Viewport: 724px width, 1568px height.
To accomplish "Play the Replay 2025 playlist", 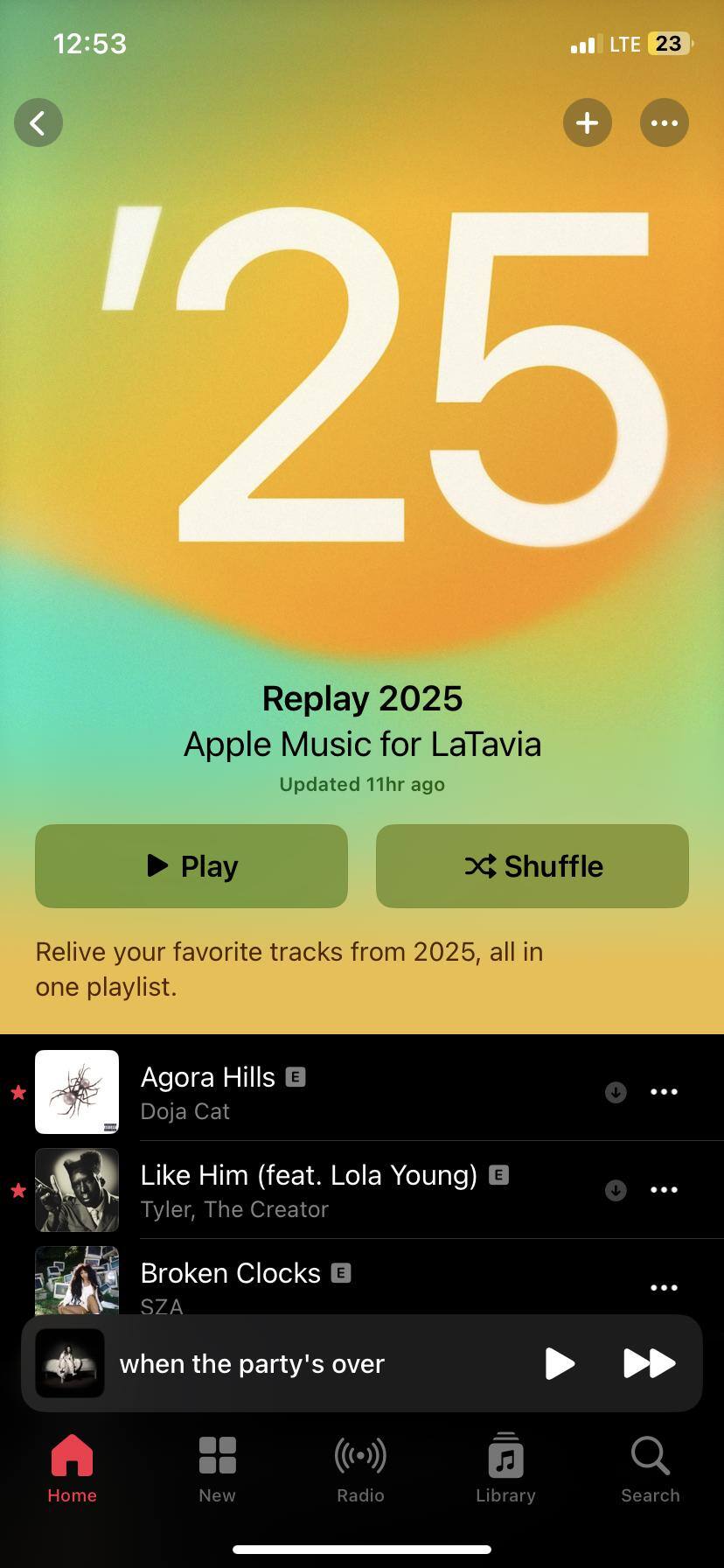I will (x=191, y=866).
